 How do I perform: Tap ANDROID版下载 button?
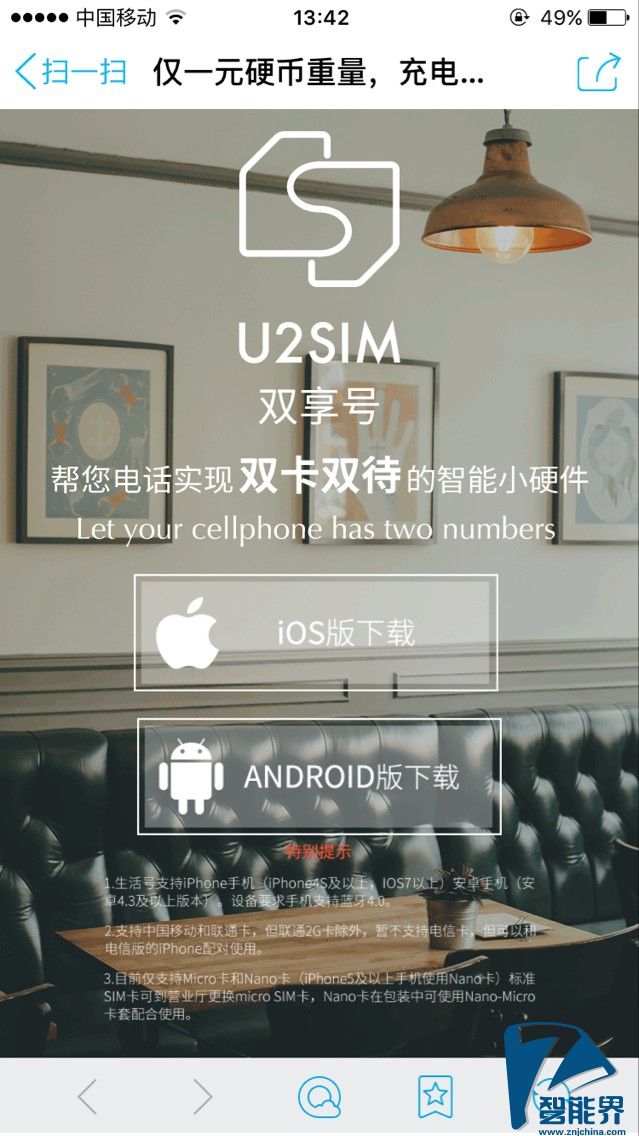[x=319, y=776]
